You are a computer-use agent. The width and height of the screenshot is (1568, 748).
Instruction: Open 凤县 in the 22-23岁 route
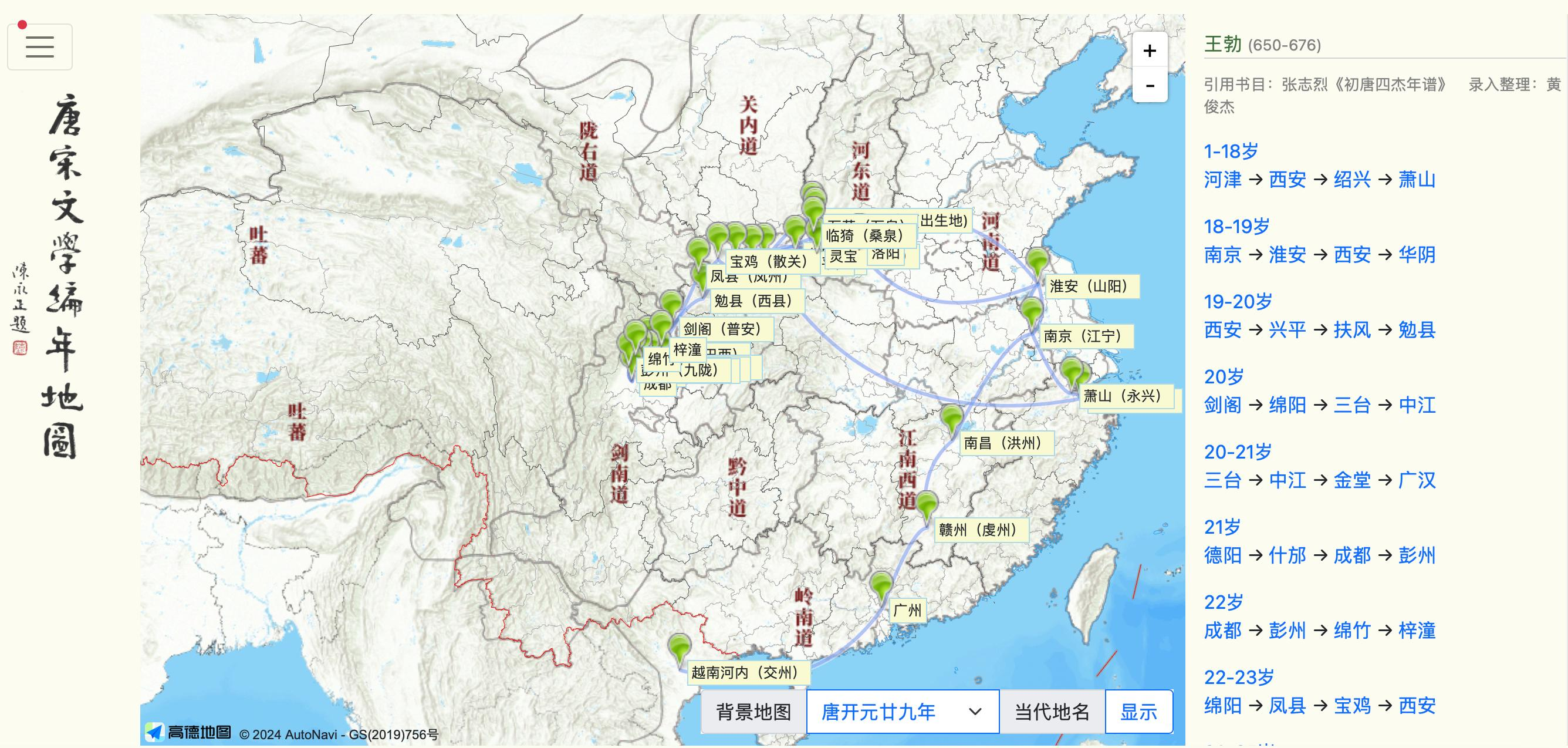1287,705
